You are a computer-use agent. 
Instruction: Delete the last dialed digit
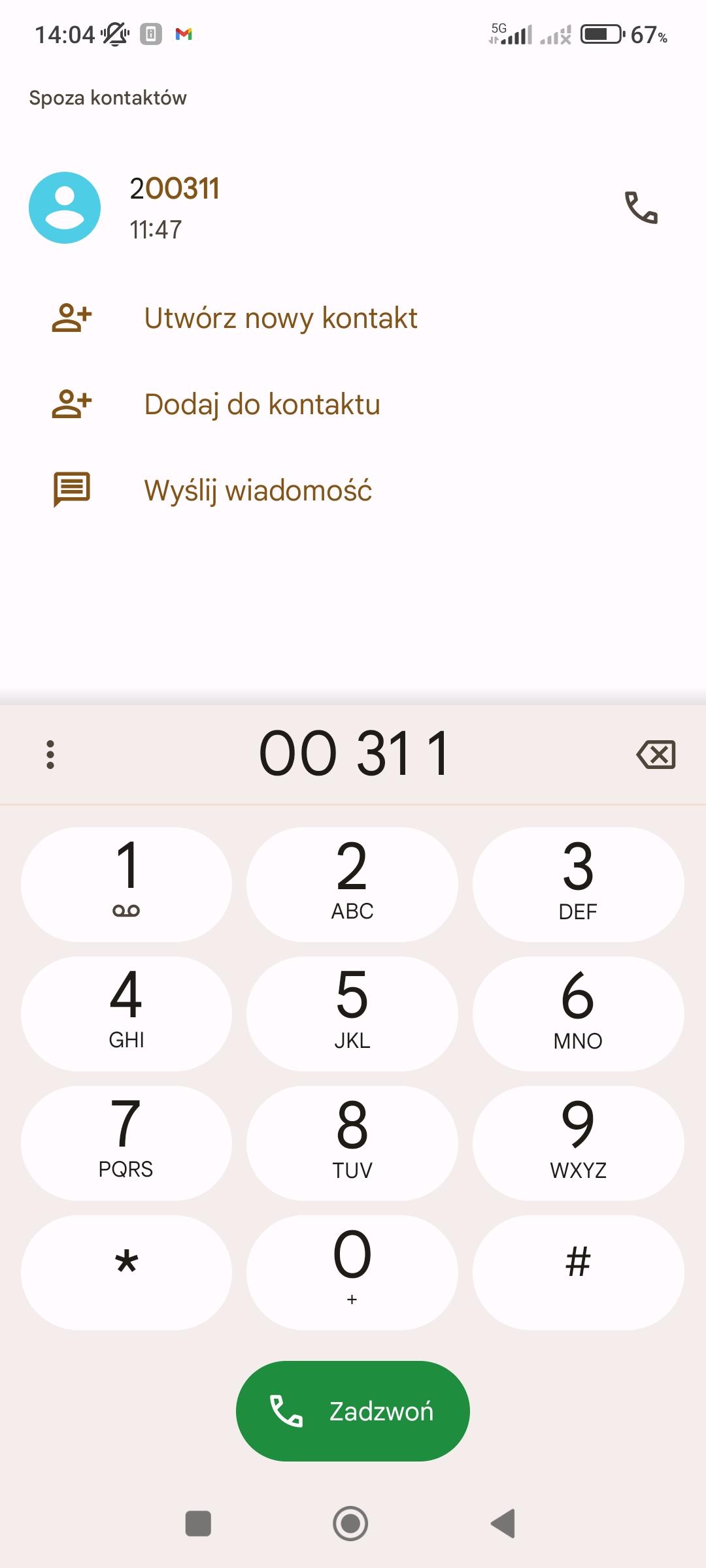(656, 755)
